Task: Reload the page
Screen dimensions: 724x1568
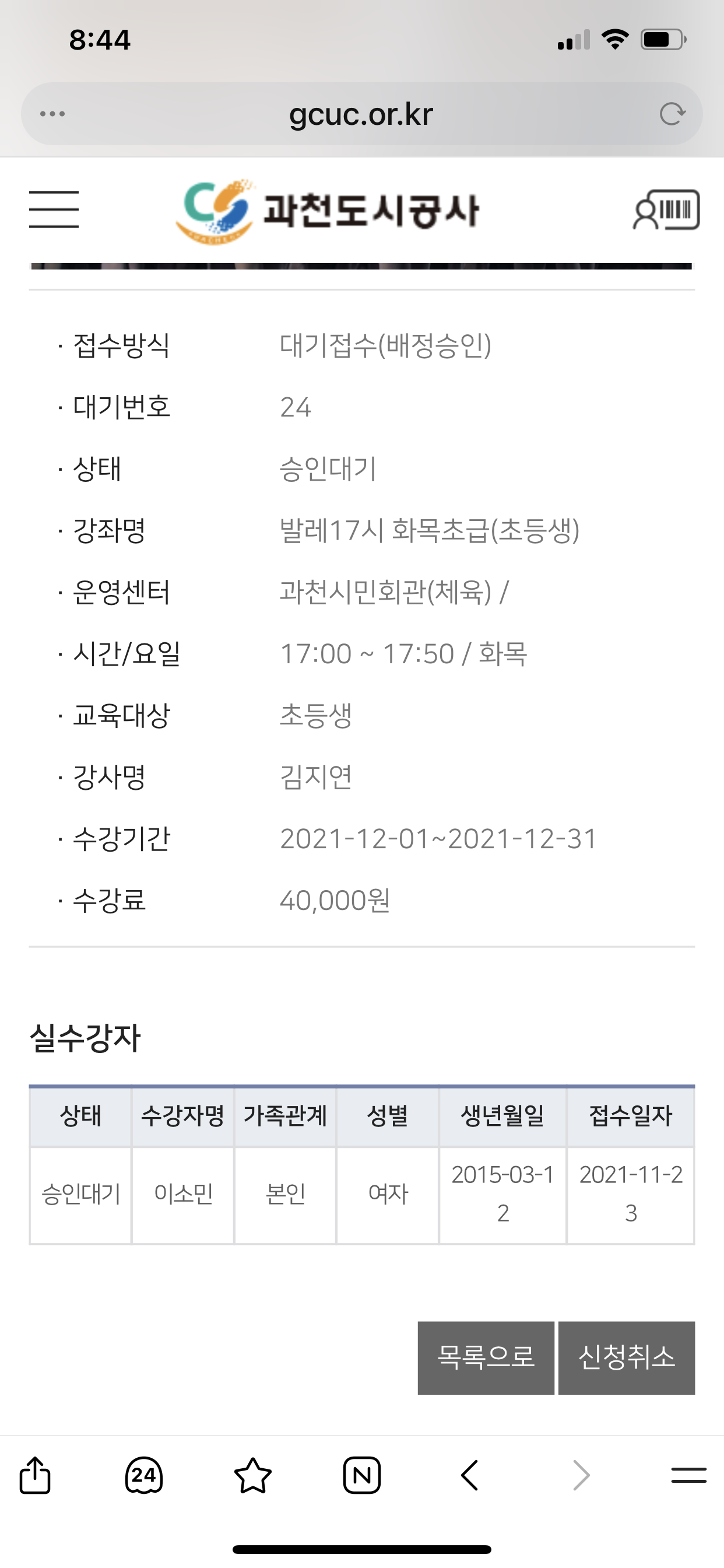Action: [672, 114]
